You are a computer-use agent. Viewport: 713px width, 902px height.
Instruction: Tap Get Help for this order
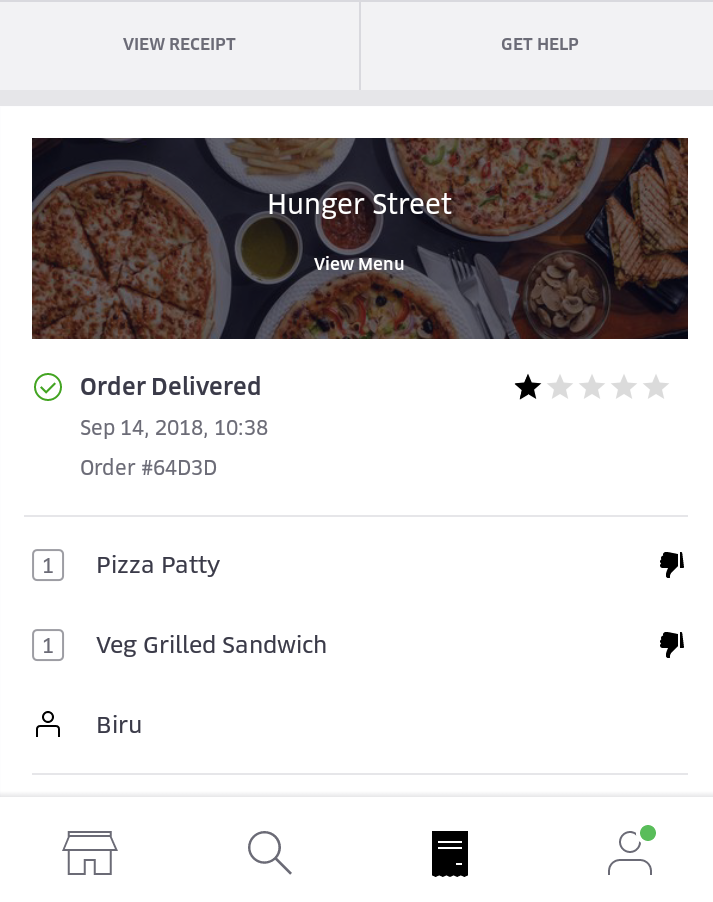(539, 45)
